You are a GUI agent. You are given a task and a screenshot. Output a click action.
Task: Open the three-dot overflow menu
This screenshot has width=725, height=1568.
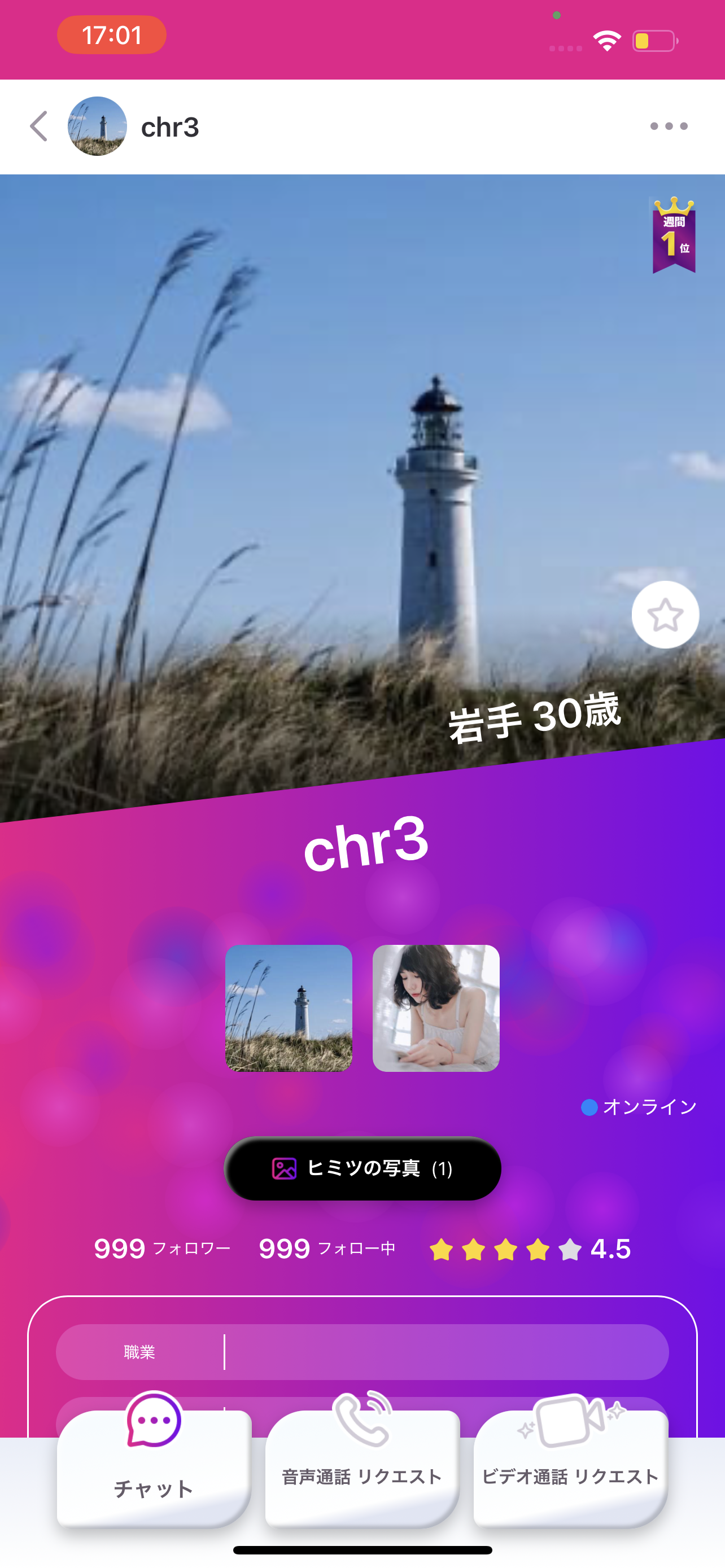click(x=669, y=126)
